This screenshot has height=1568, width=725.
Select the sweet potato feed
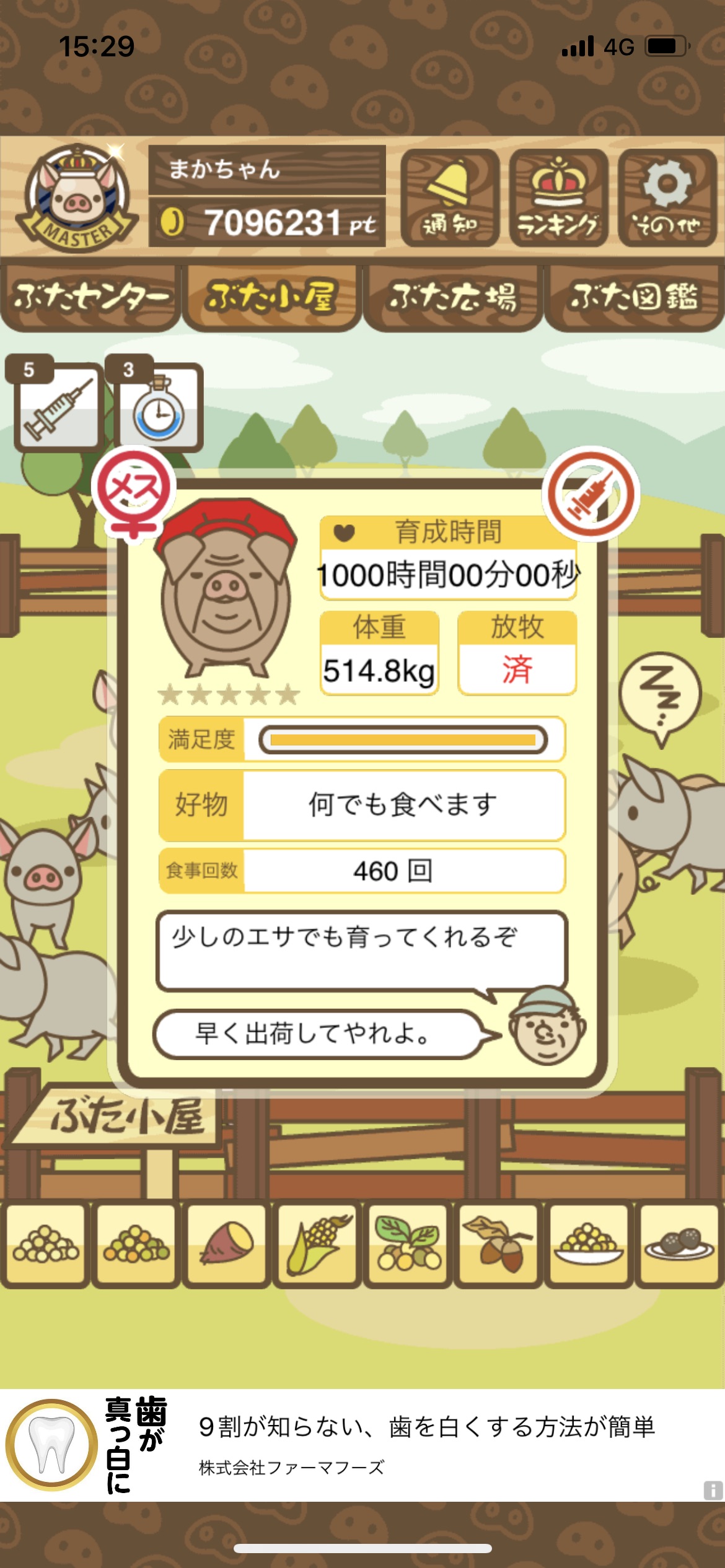(227, 1244)
